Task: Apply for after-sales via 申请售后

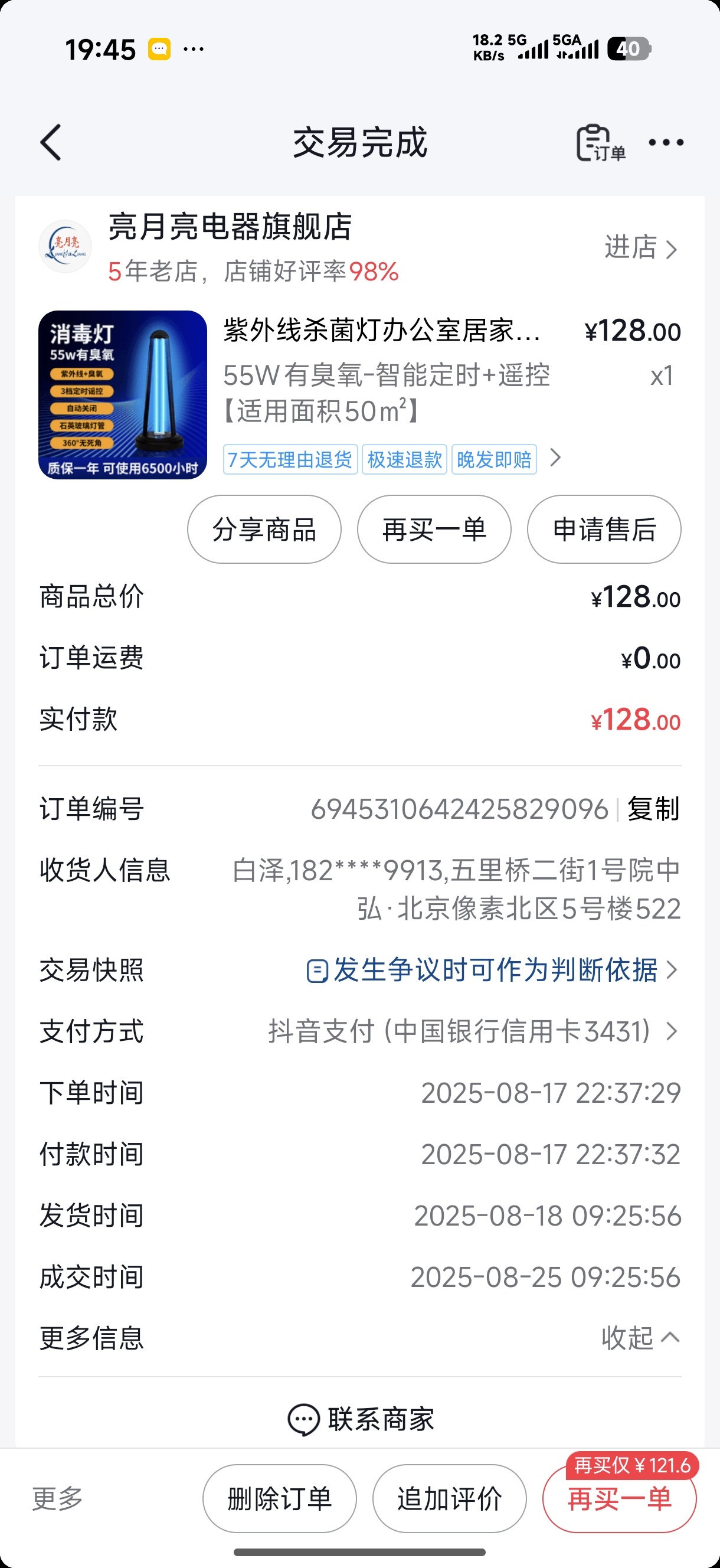Action: pyautogui.click(x=604, y=529)
